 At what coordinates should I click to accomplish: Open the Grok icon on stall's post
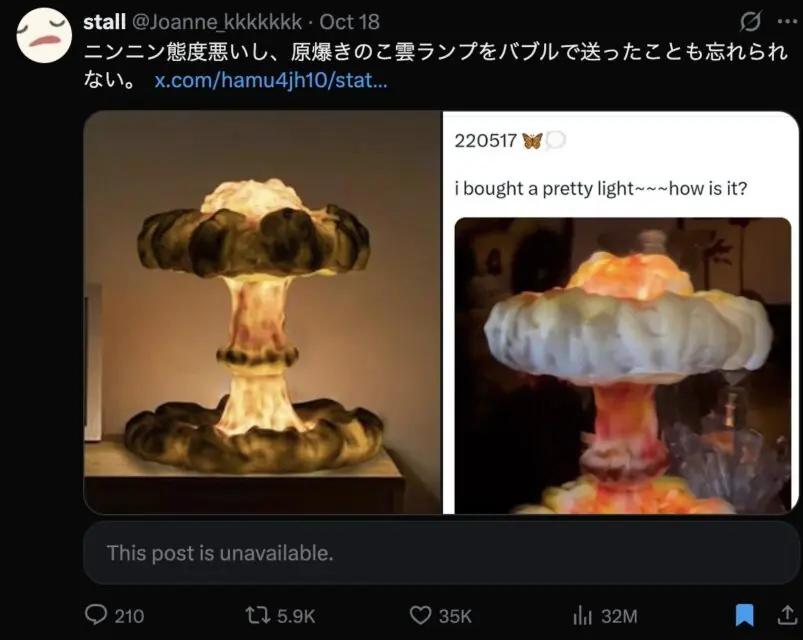[x=750, y=22]
